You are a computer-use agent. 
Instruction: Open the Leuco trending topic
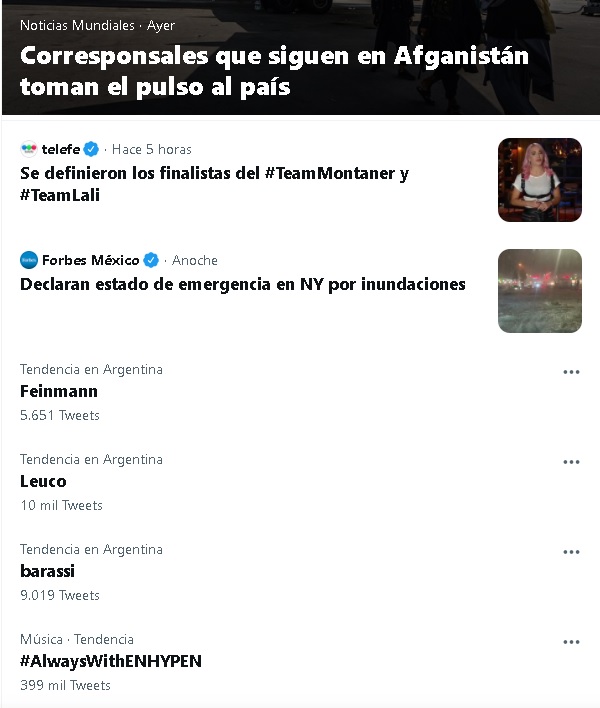43,481
